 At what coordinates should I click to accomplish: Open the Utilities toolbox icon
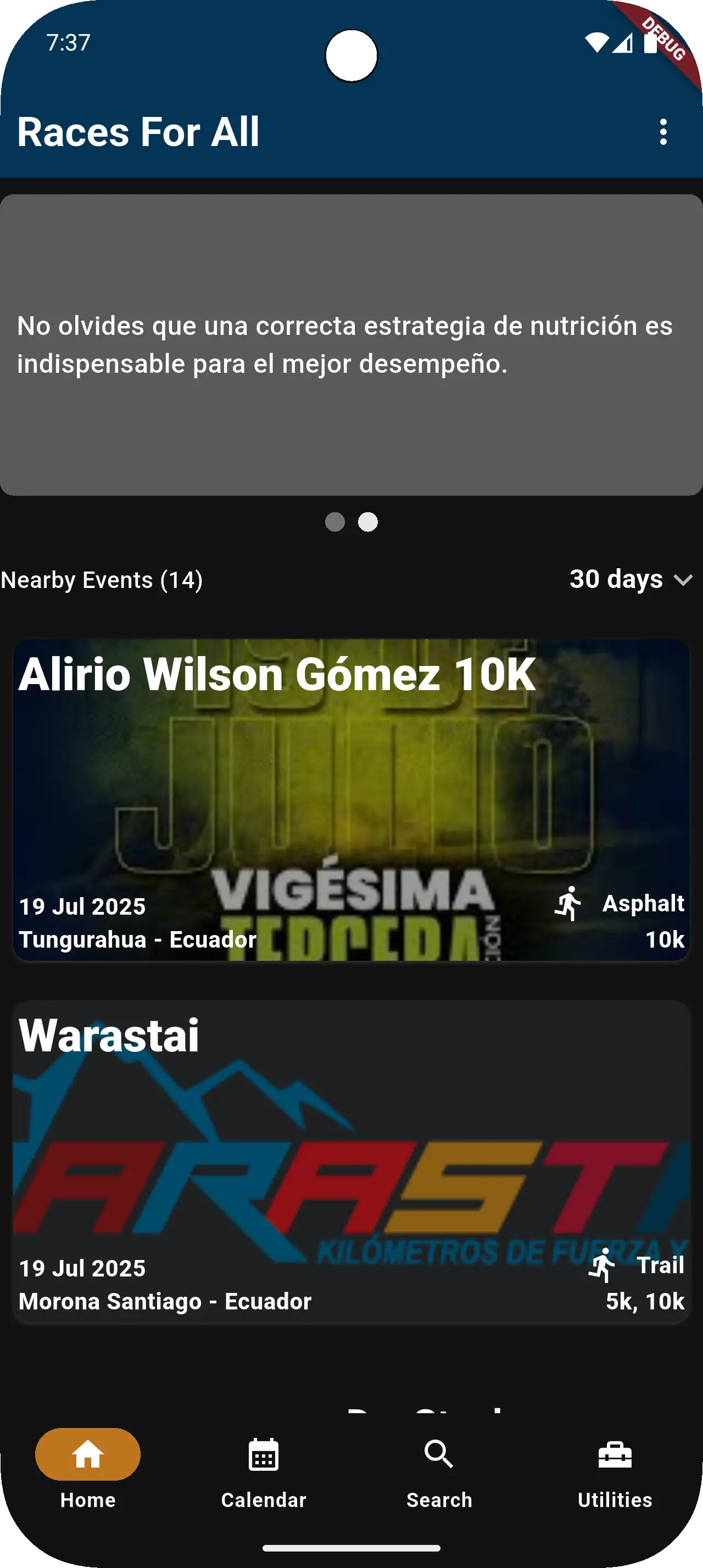click(615, 1455)
